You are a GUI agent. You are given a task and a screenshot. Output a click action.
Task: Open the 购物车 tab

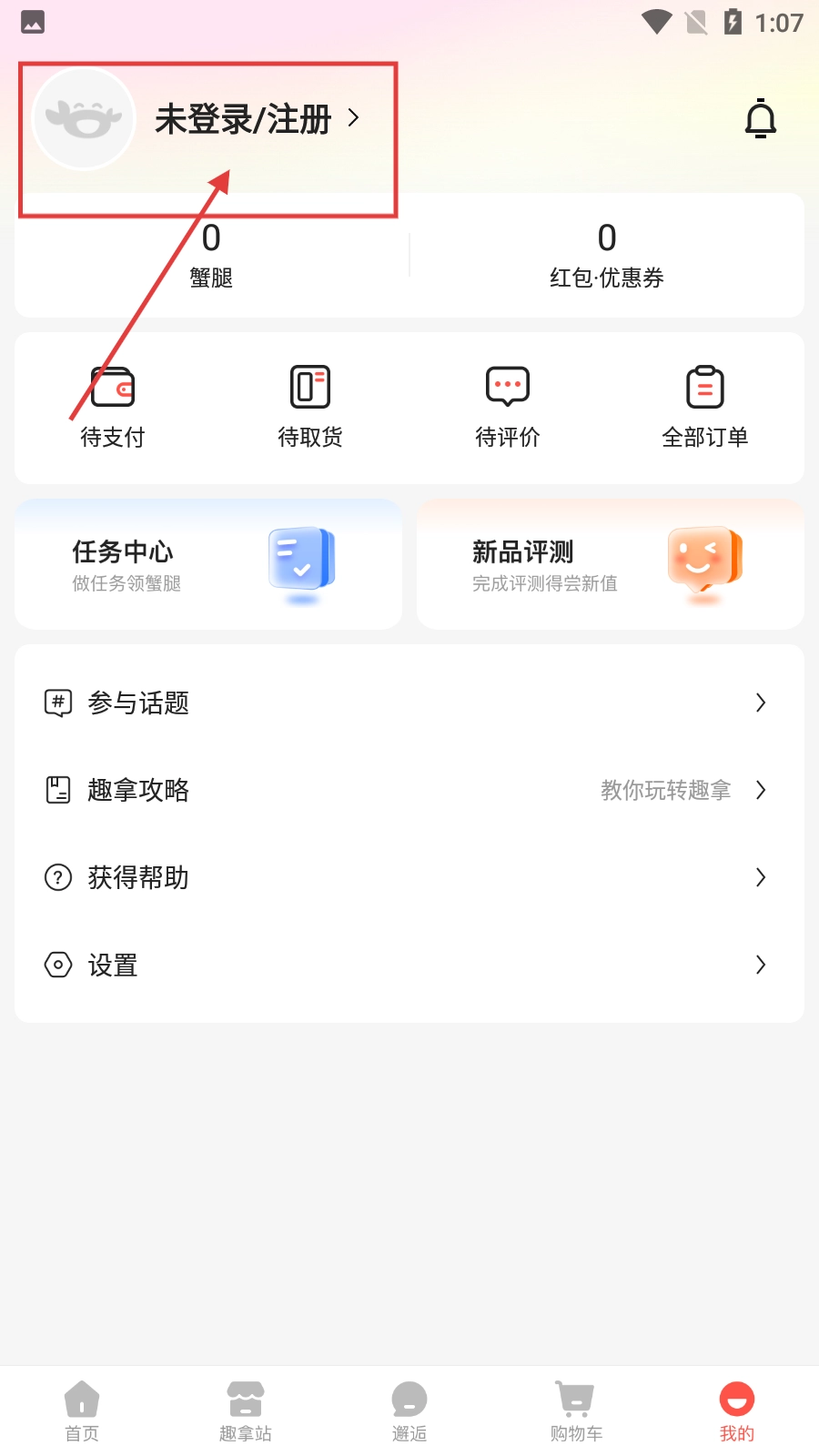pos(575,1411)
